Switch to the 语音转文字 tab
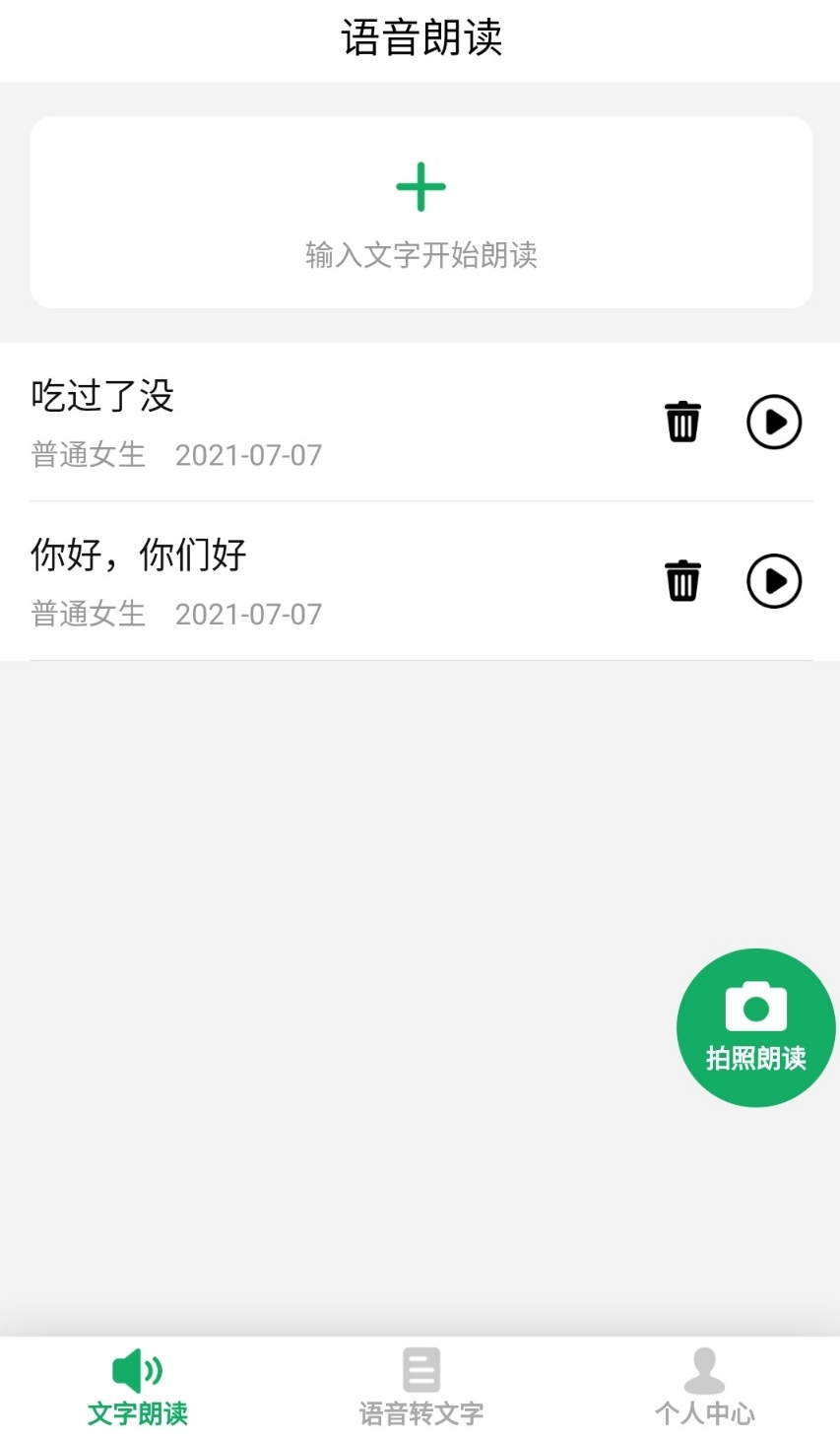 (420, 1387)
